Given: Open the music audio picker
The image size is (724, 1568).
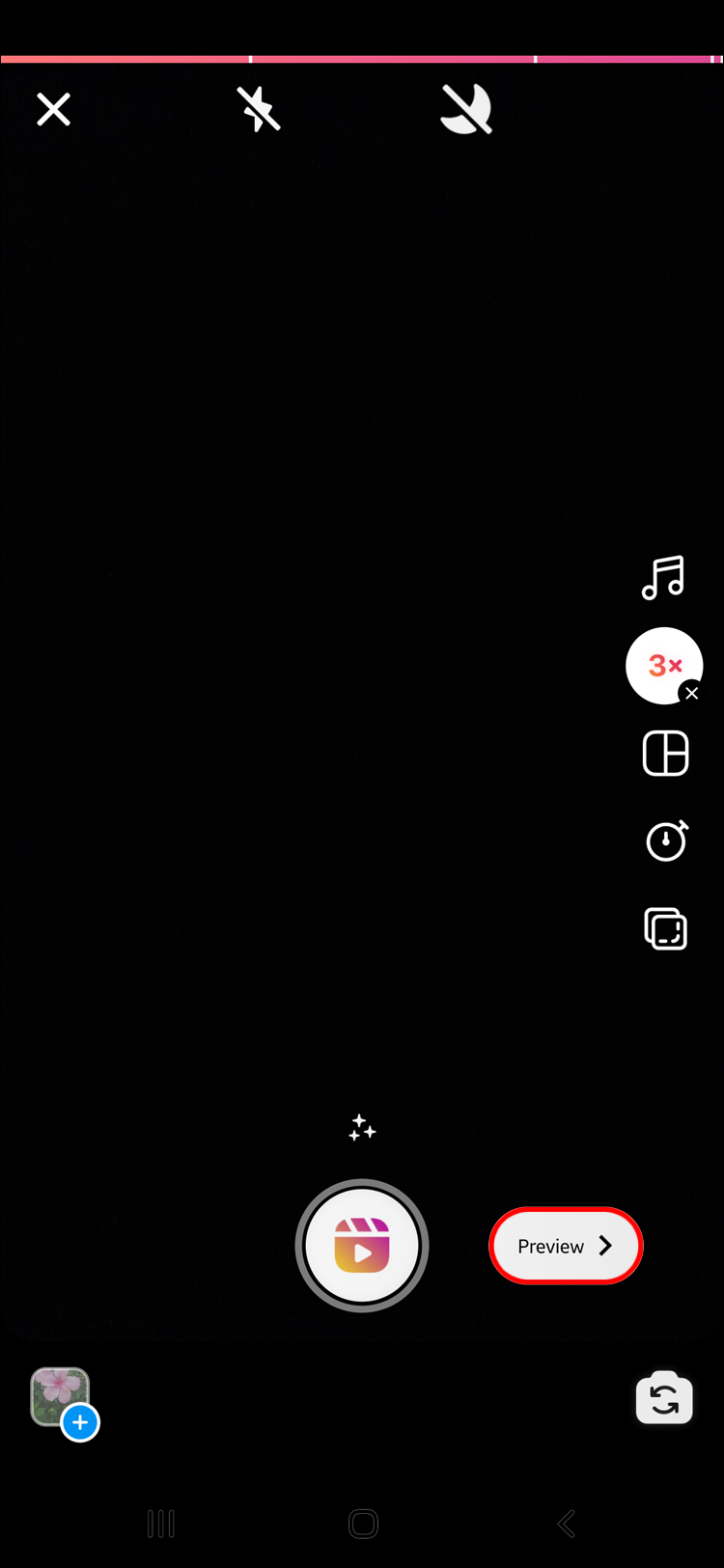Looking at the screenshot, I should click(664, 578).
